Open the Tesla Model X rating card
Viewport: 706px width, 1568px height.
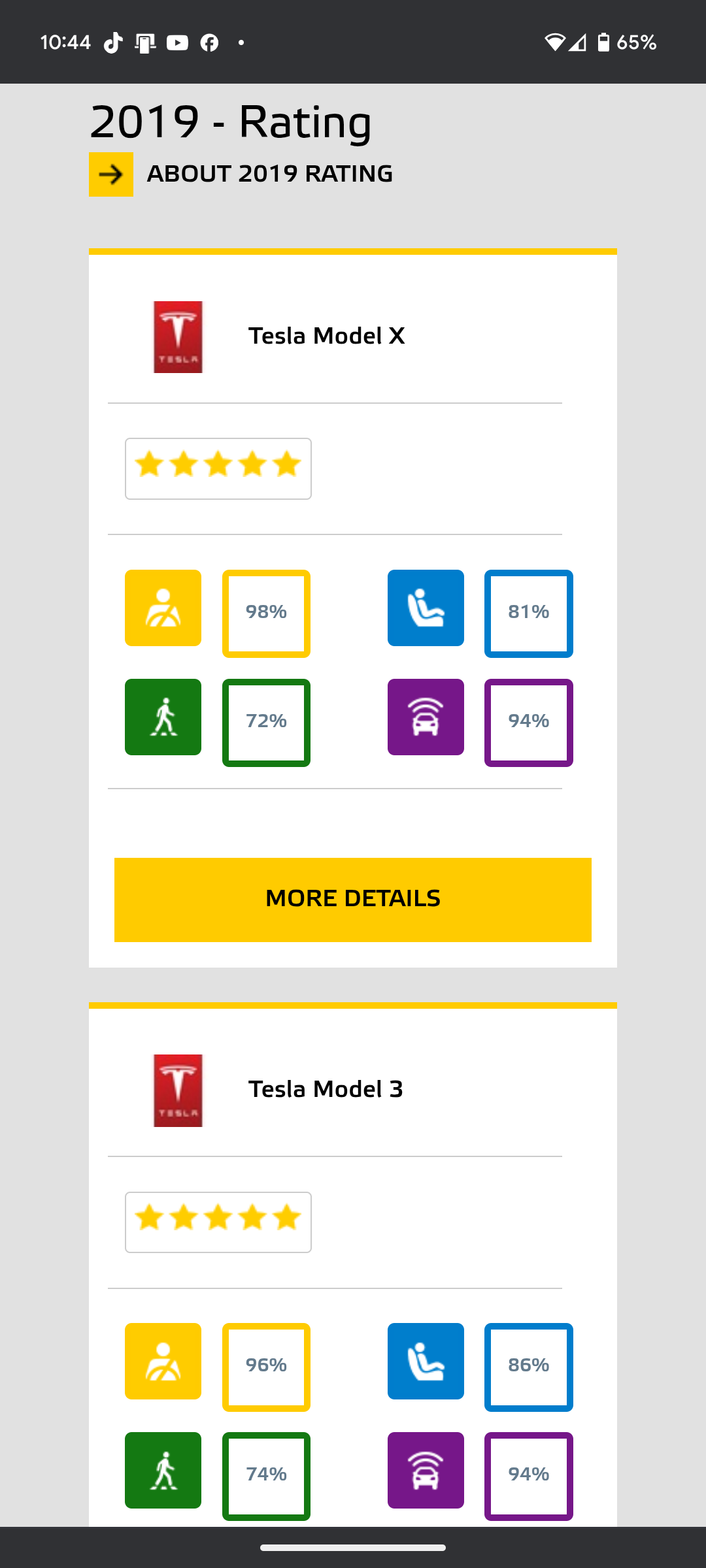tap(326, 336)
